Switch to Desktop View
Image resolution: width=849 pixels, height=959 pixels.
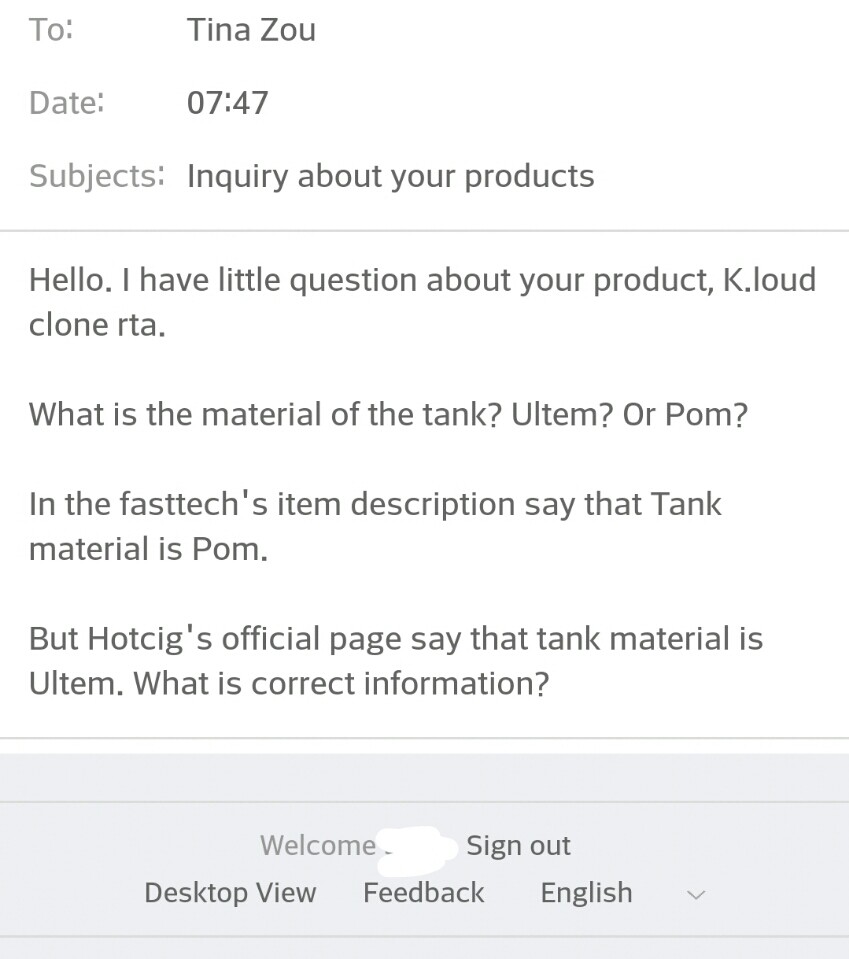tap(230, 893)
